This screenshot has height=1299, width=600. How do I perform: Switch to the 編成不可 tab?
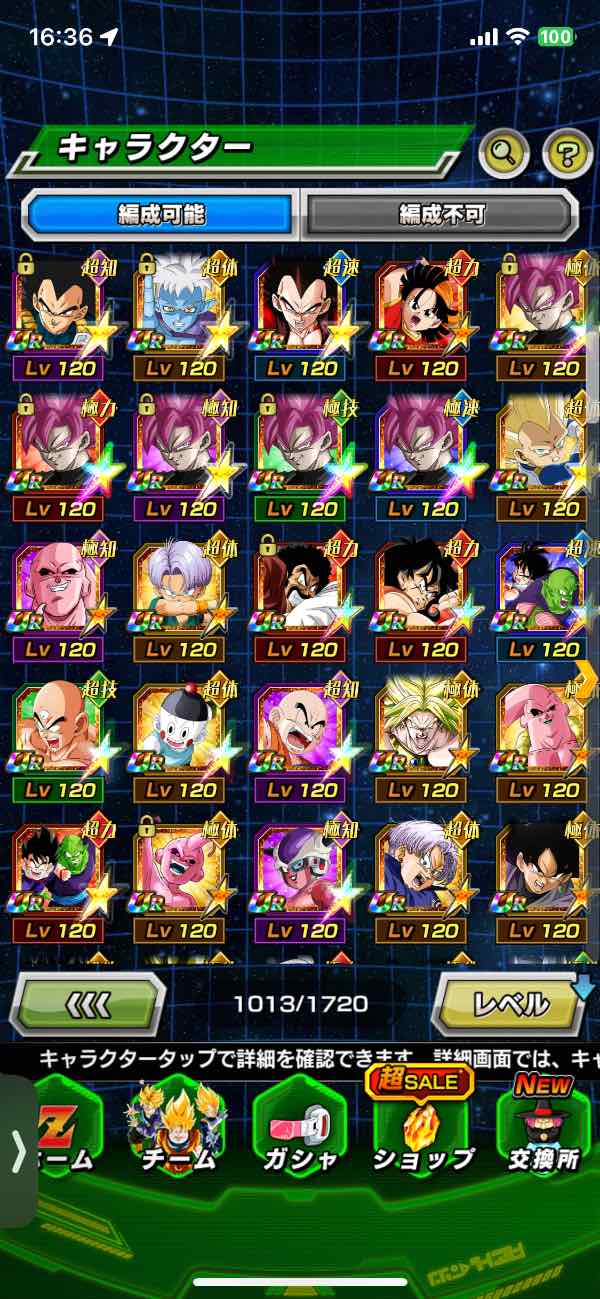click(x=441, y=214)
